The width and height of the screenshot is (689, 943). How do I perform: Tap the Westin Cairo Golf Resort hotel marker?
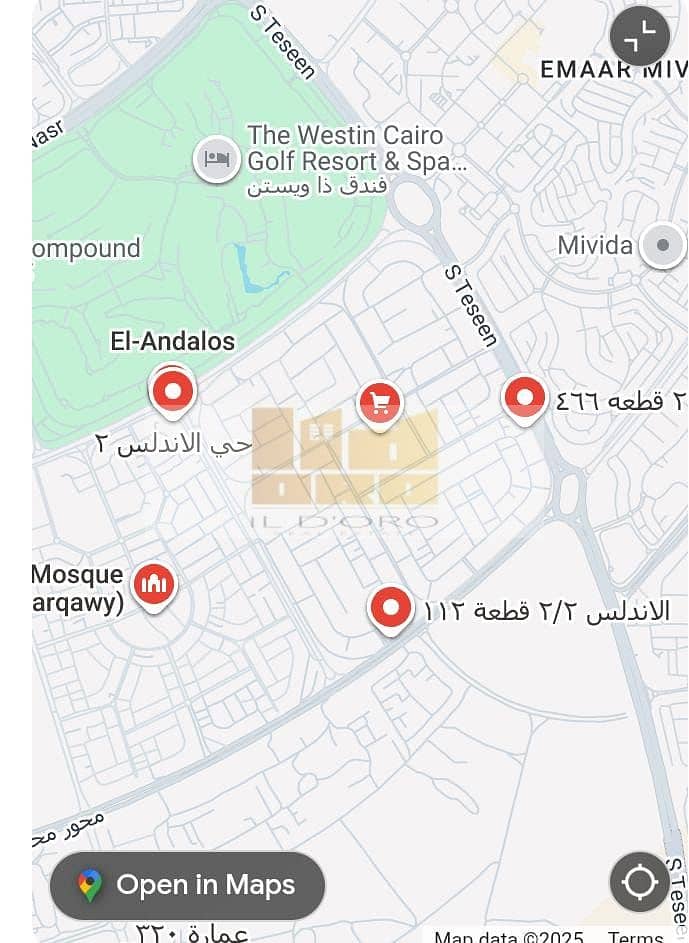click(x=216, y=158)
